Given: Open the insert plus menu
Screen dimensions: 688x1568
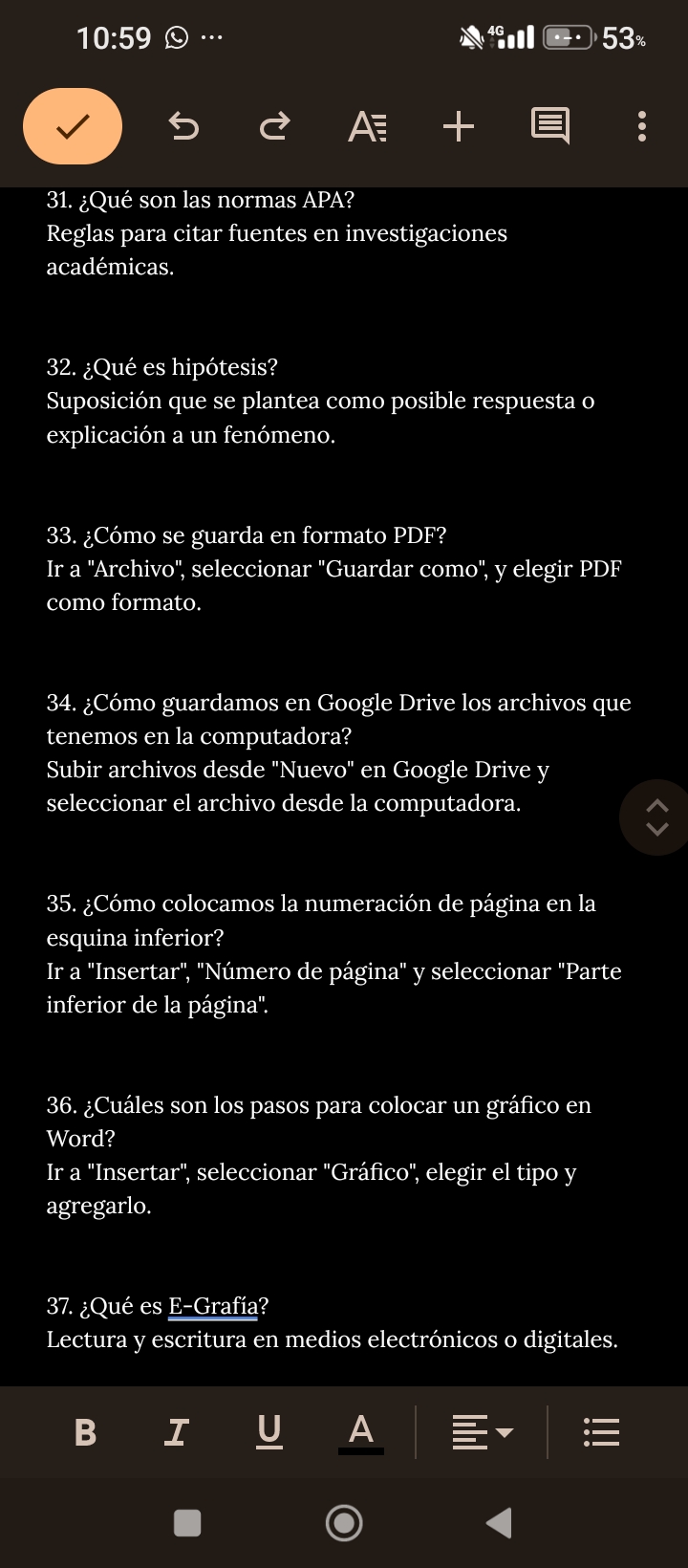Looking at the screenshot, I should tap(459, 126).
